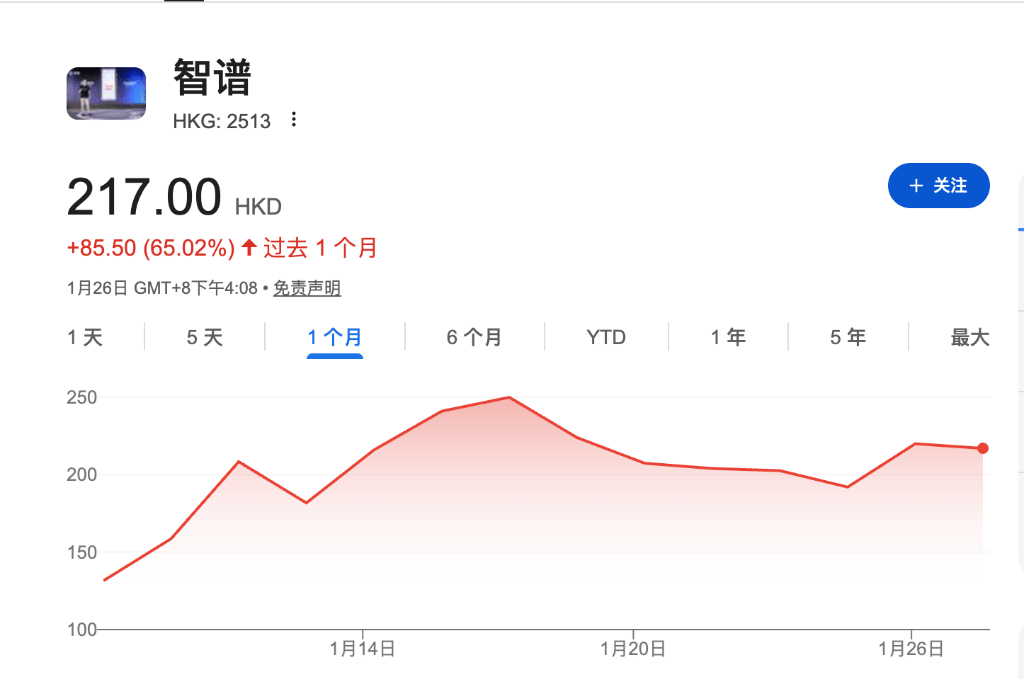Open the 智谱 company thumbnail image
Screen dimensions: 1024x679
(106, 94)
